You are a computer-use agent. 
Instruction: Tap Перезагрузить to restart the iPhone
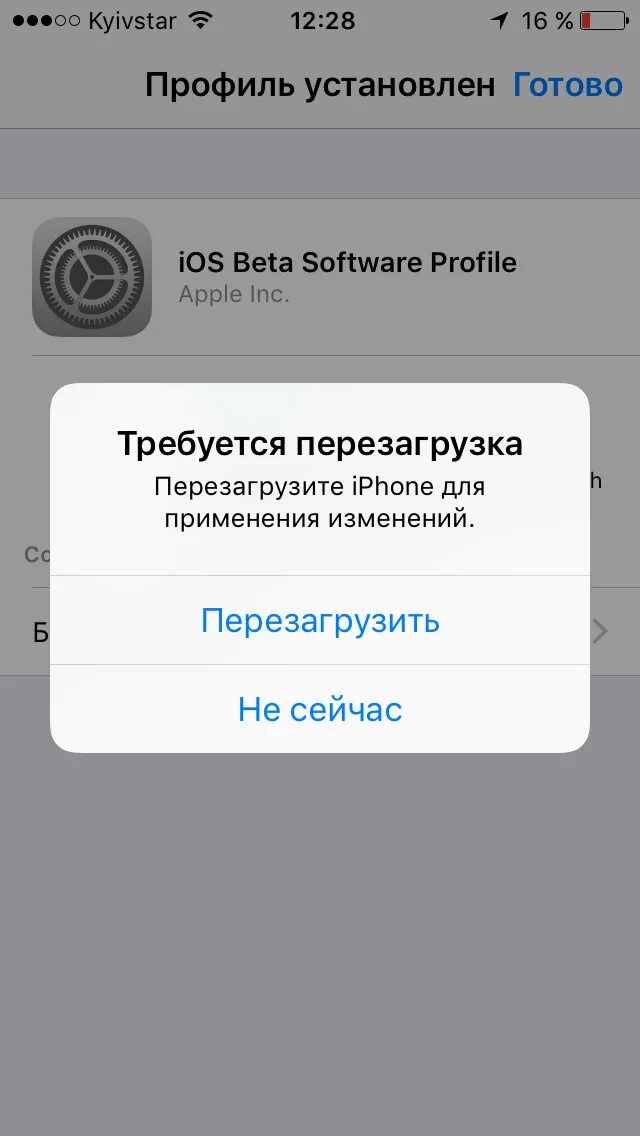coord(320,621)
